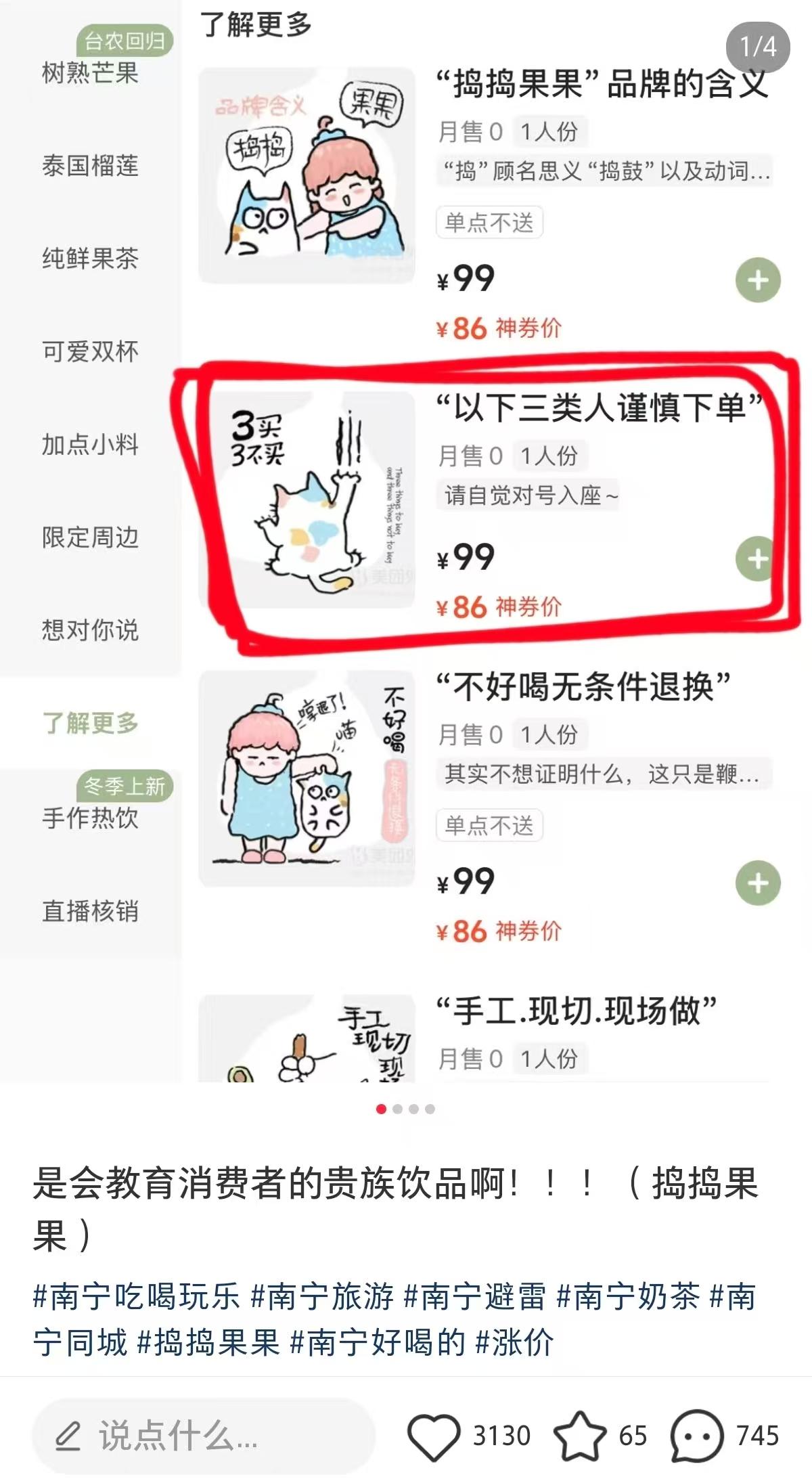Tap the 说点什么 comment input field
The width and height of the screenshot is (812, 1479).
point(203,1435)
